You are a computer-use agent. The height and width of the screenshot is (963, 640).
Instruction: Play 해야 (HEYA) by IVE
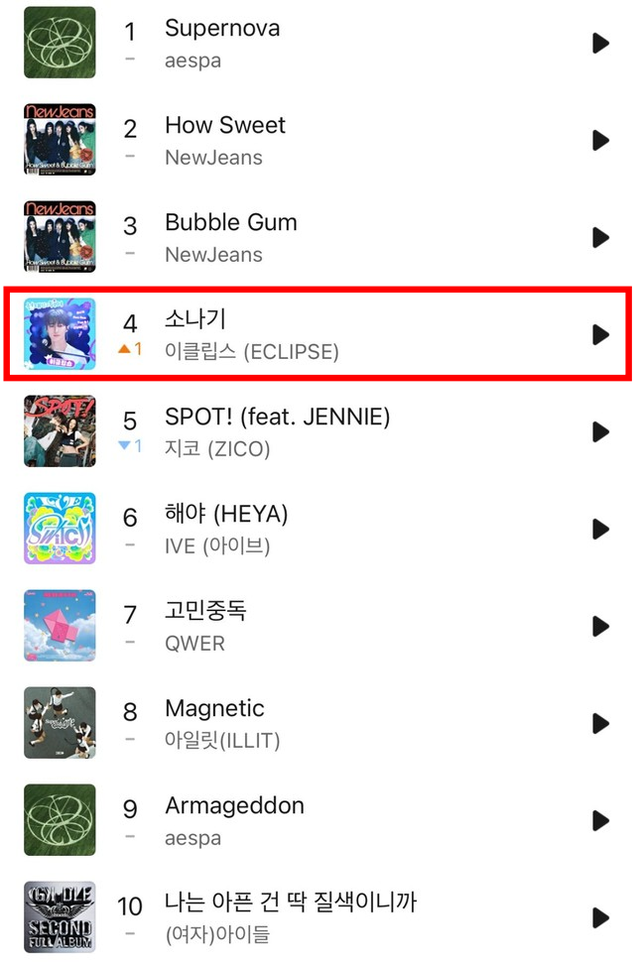pos(600,528)
